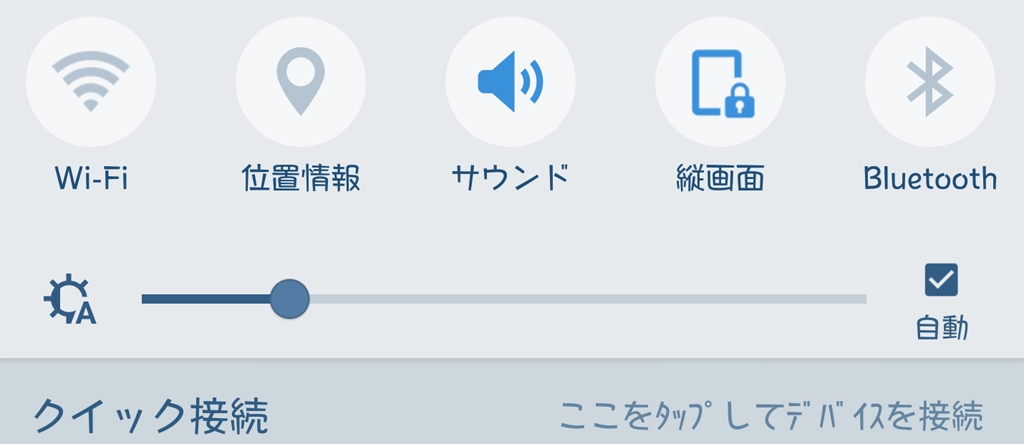Turn on Bluetooth
This screenshot has width=1024, height=444.
click(930, 82)
